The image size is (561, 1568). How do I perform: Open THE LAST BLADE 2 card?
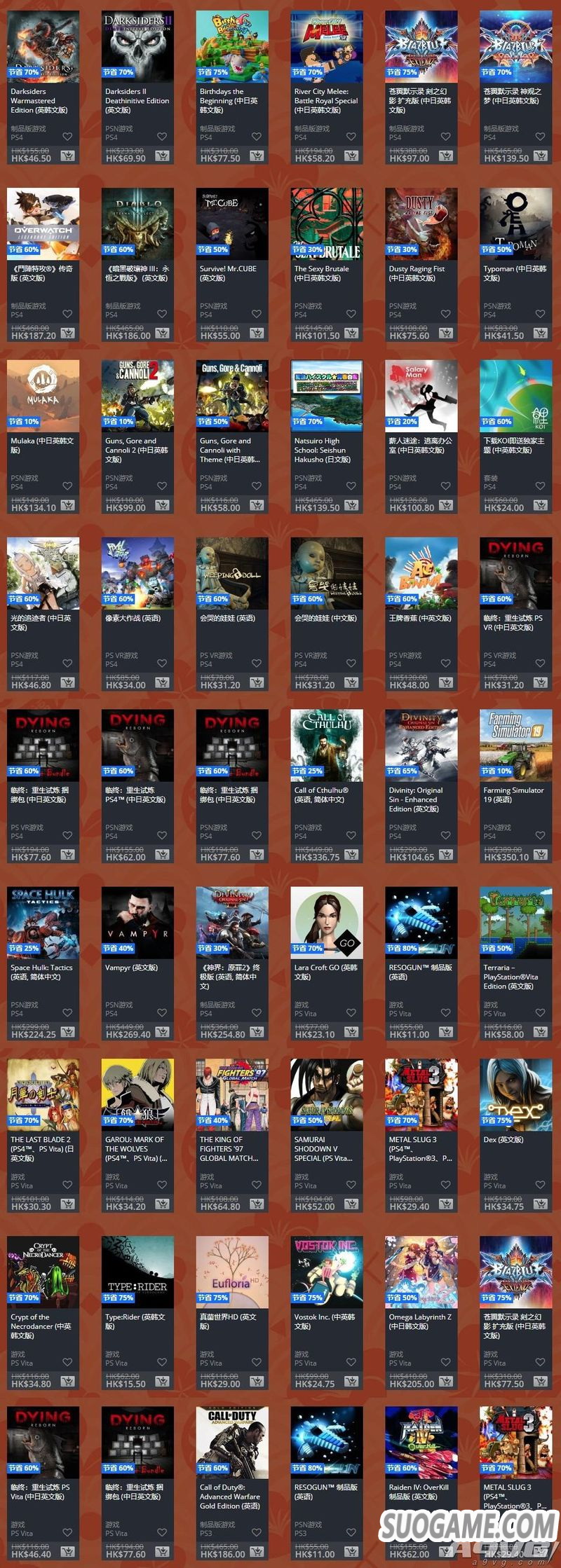pos(43,1094)
